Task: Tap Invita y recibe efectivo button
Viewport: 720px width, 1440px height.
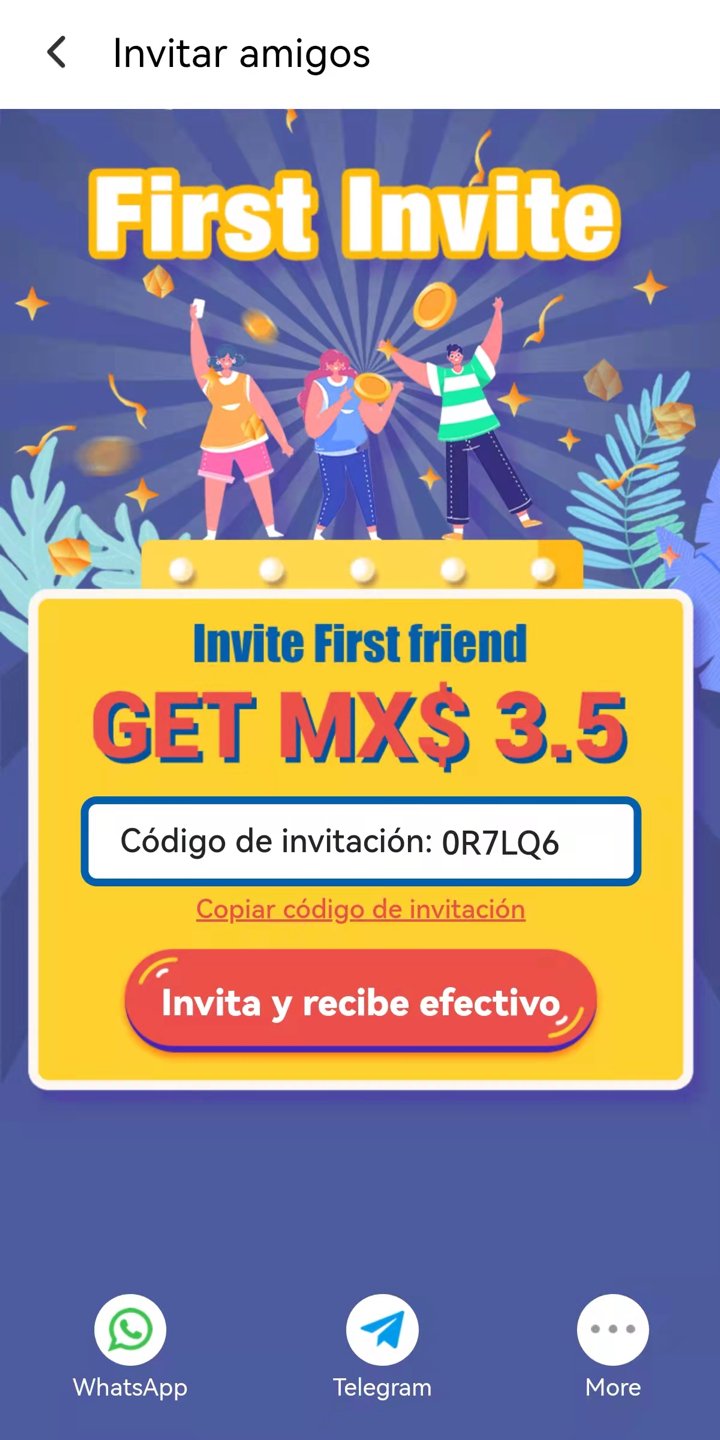Action: pyautogui.click(x=360, y=1001)
